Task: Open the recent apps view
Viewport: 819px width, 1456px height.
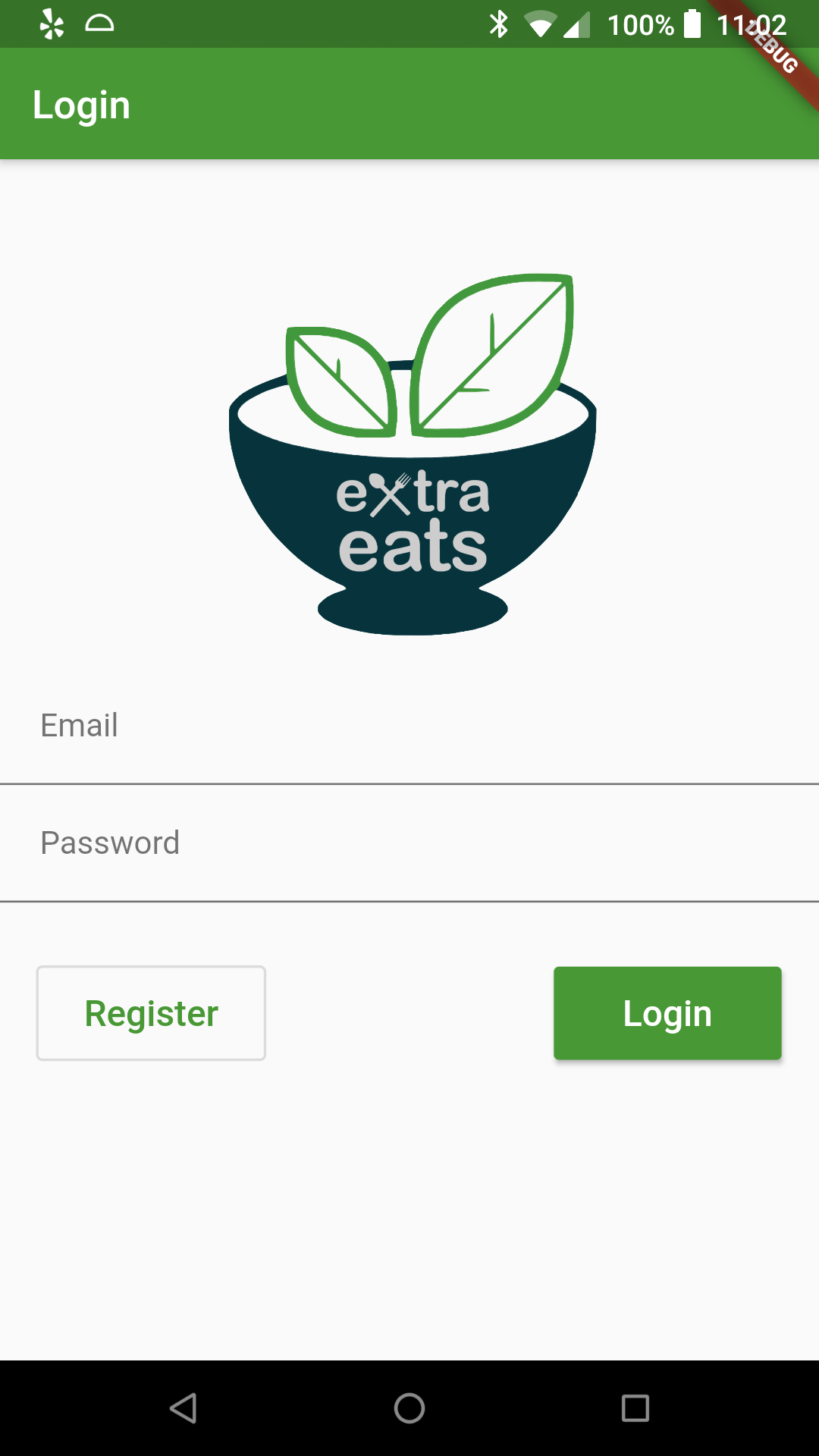Action: [635, 1408]
